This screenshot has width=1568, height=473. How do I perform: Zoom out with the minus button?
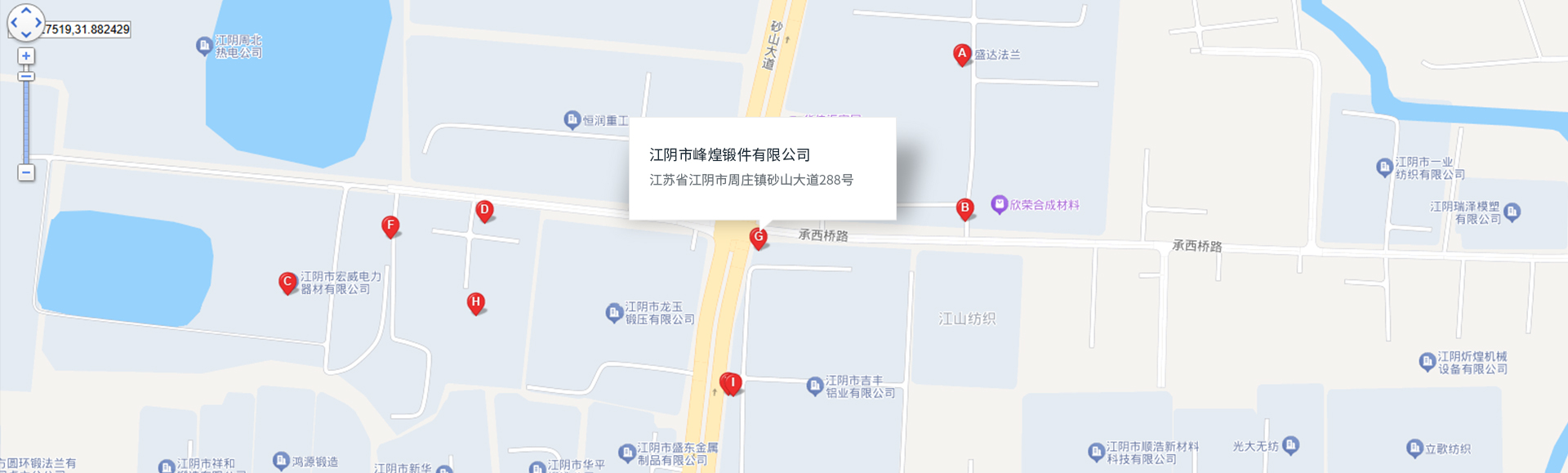26,172
